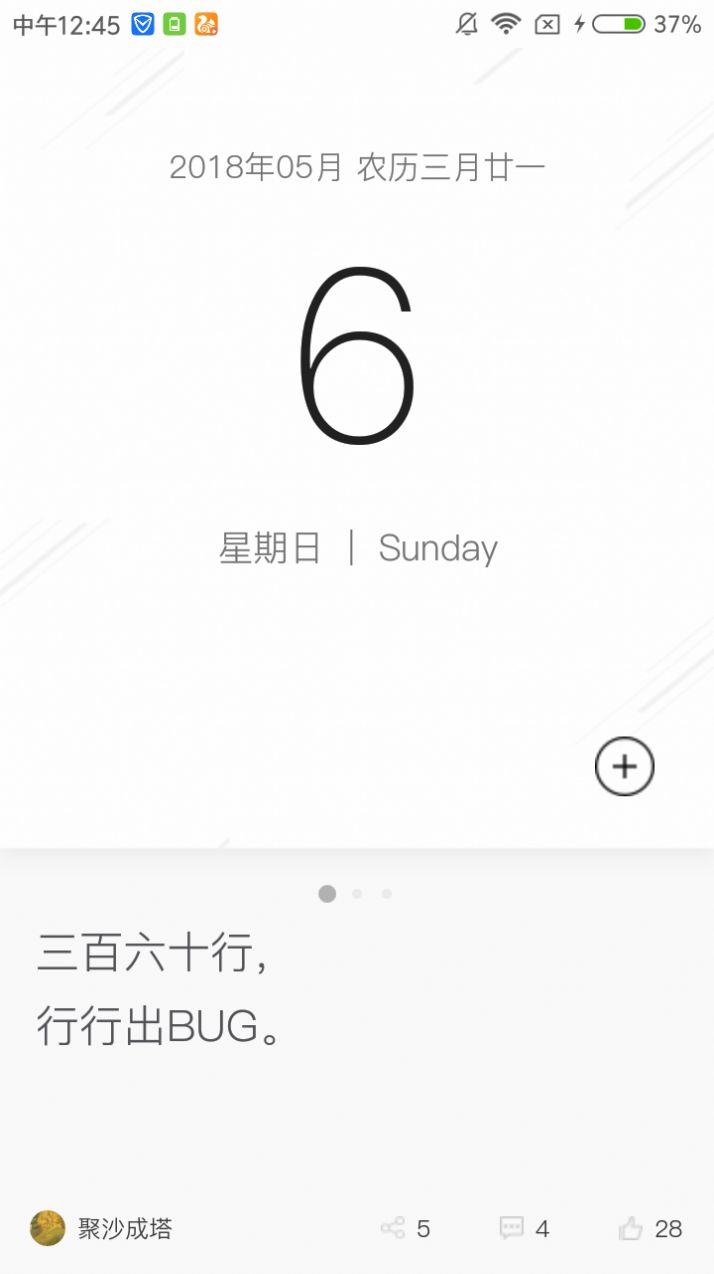Viewport: 714px width, 1274px height.
Task: Like the quote with thumbs-up icon
Action: click(x=630, y=1228)
